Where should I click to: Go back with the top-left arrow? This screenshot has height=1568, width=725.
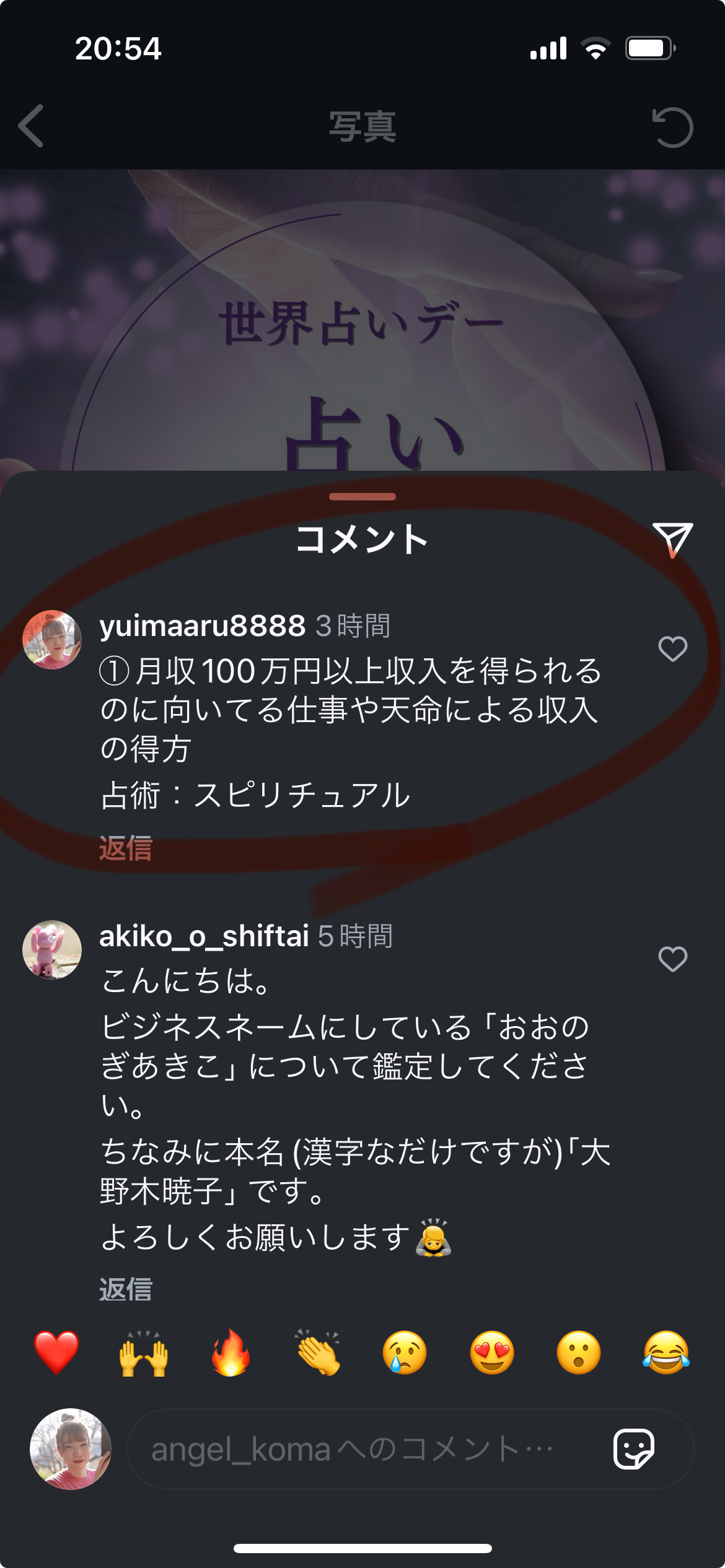tap(31, 126)
